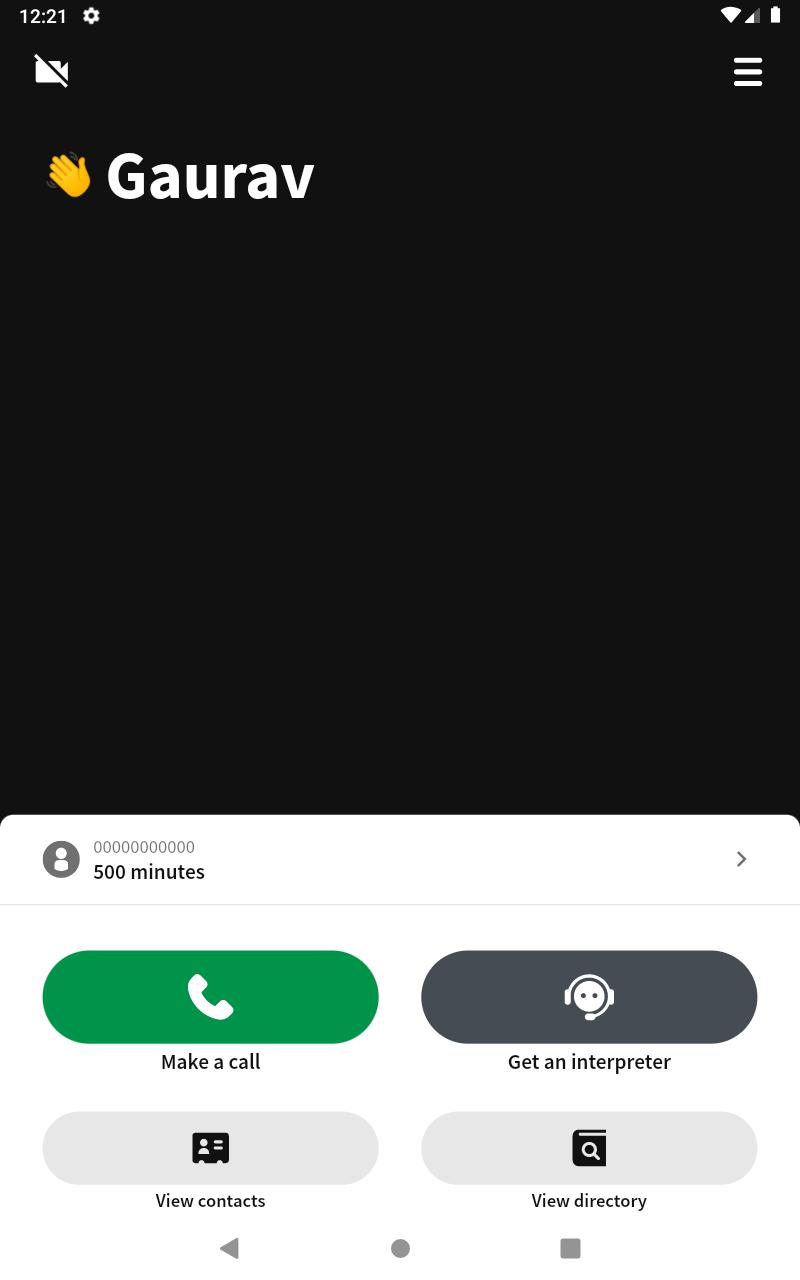This screenshot has height=1280, width=800.
Task: Tap the green Make a call button
Action: (x=210, y=997)
